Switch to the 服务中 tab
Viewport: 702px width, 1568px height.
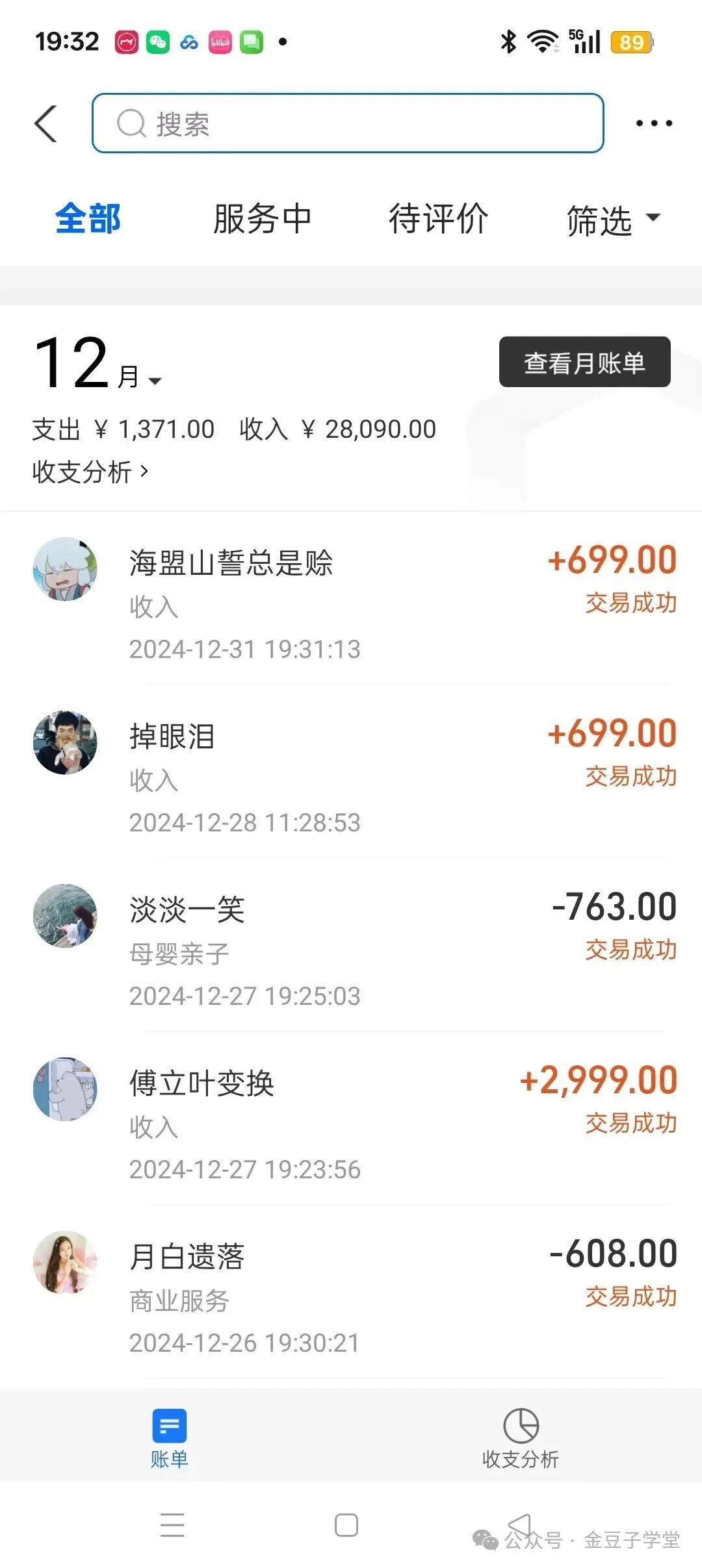262,220
